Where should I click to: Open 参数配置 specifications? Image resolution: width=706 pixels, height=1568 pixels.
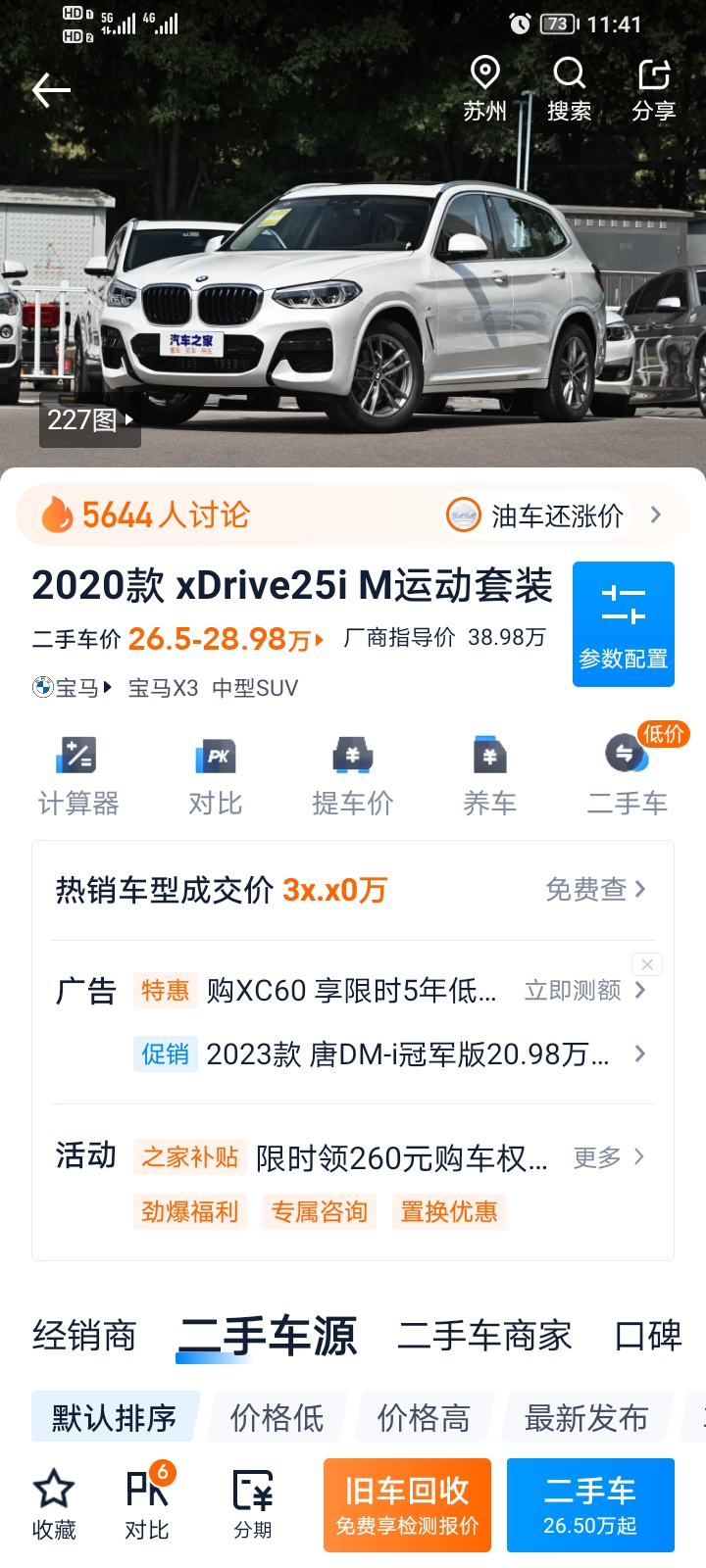[624, 624]
